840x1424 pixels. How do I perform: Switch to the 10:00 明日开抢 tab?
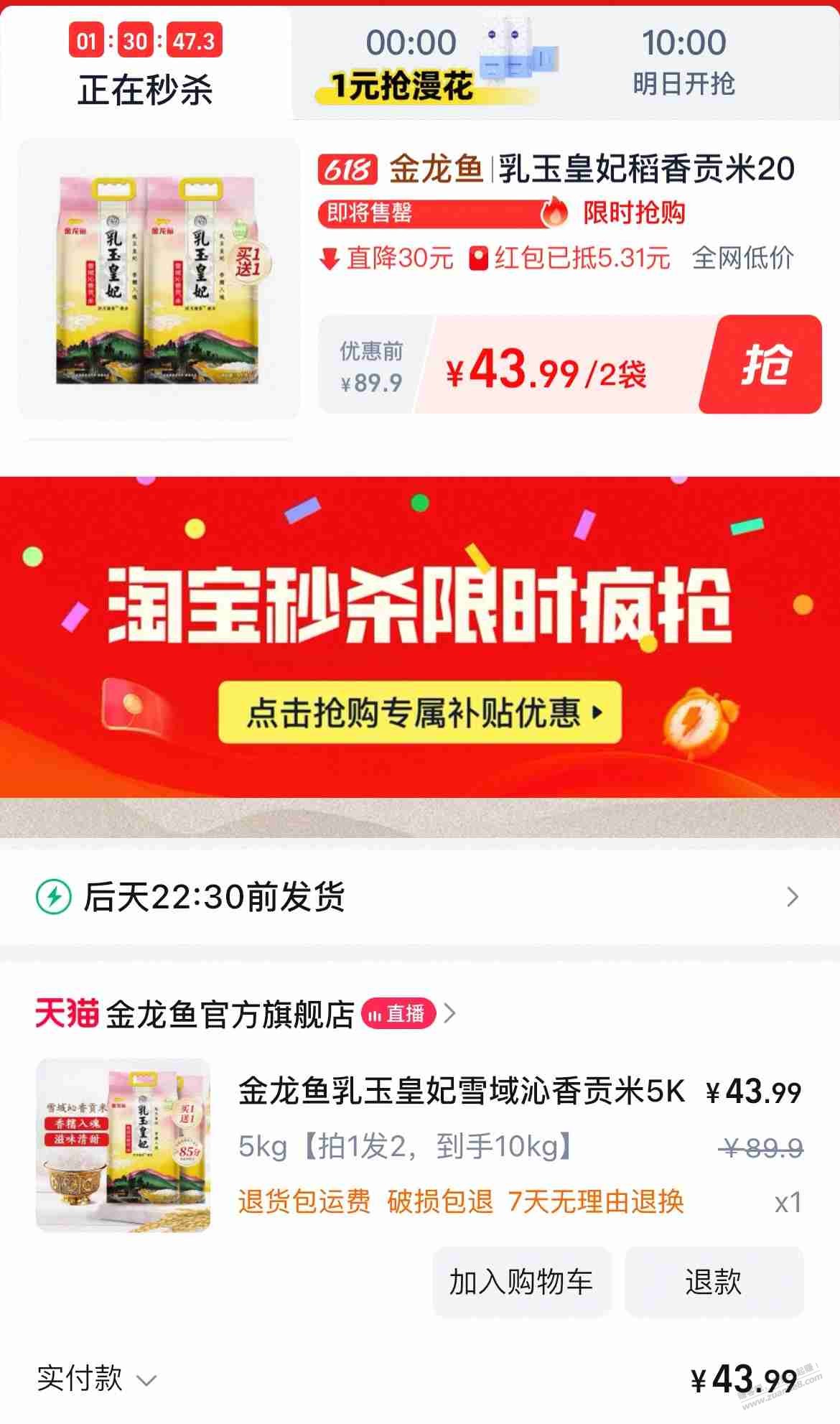click(683, 65)
